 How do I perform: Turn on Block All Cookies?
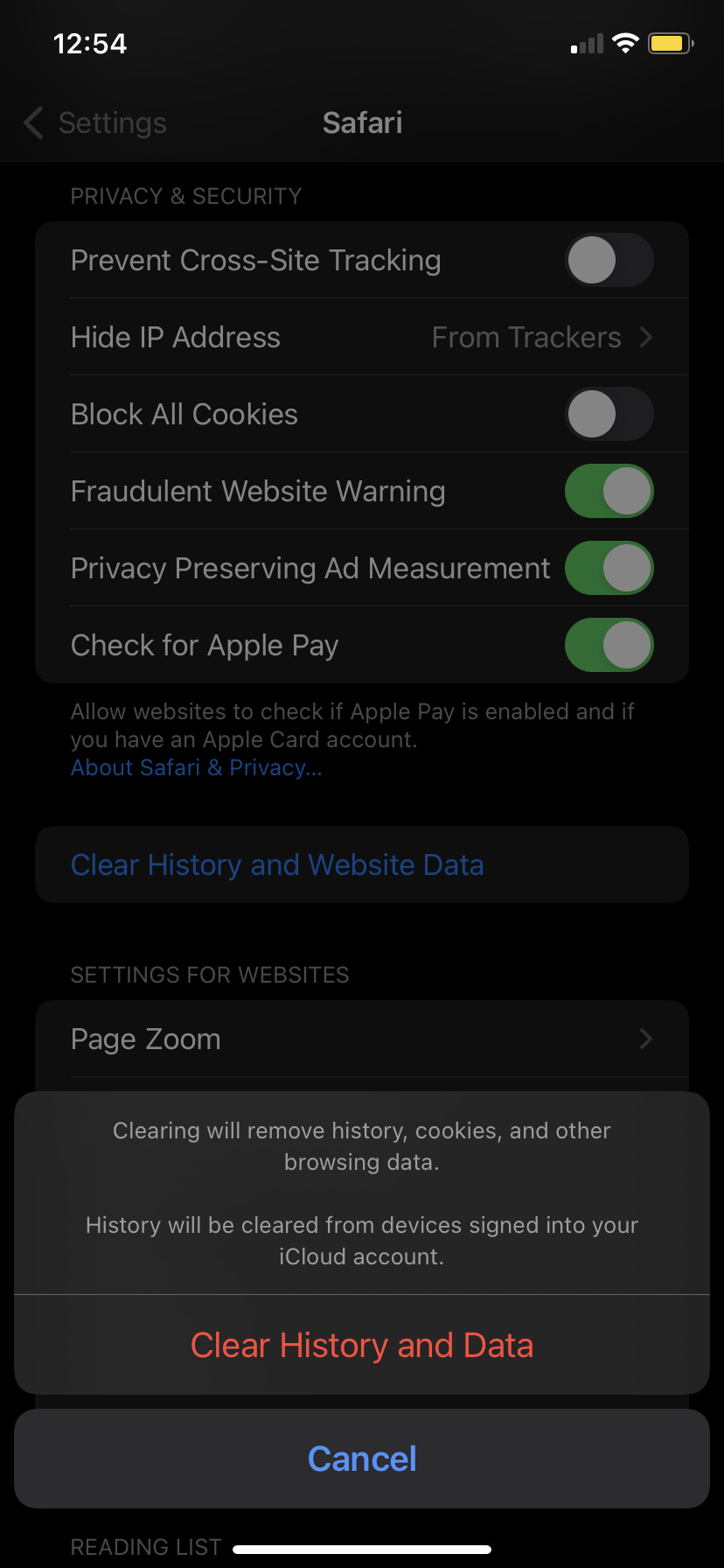(x=609, y=414)
